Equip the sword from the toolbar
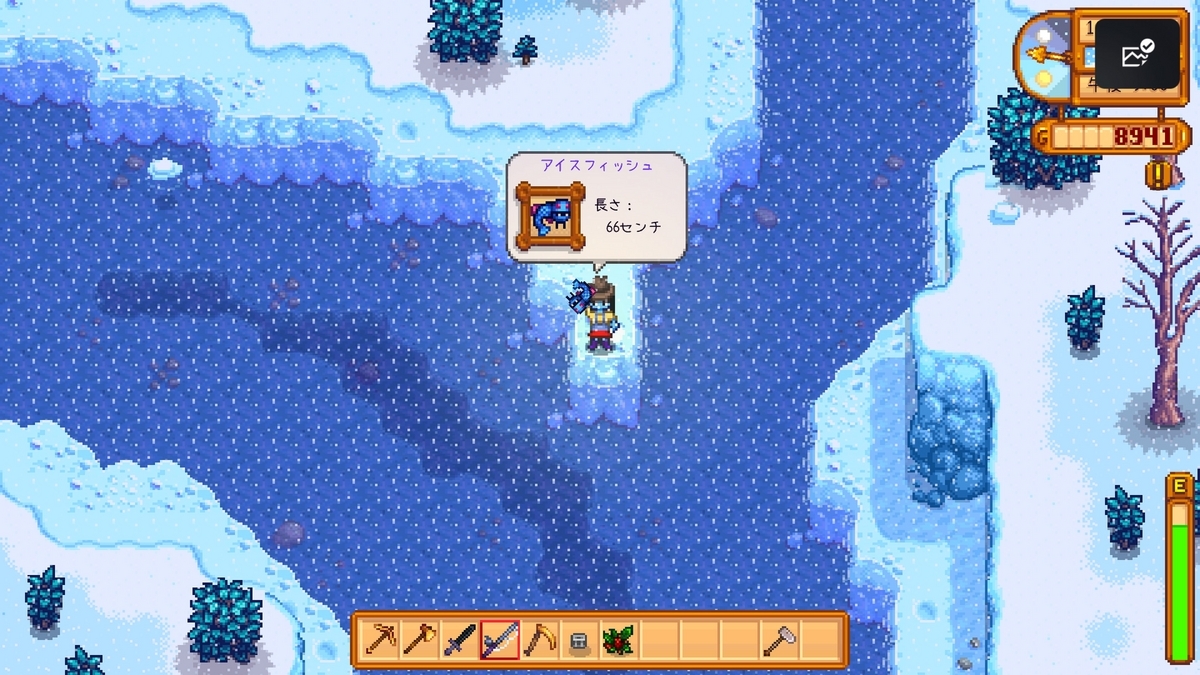1200x675 pixels. 460,640
